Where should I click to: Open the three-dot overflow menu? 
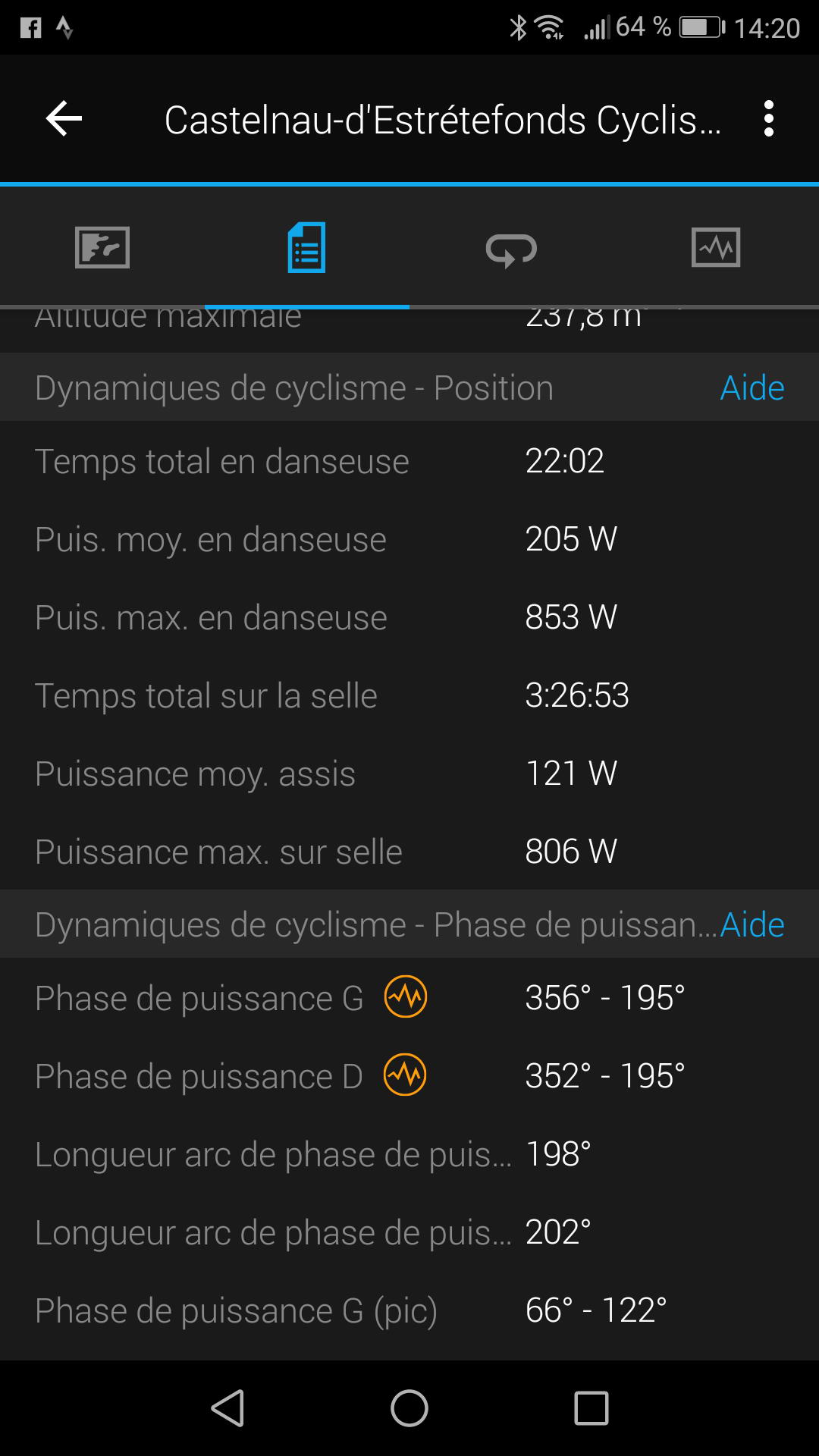(769, 119)
